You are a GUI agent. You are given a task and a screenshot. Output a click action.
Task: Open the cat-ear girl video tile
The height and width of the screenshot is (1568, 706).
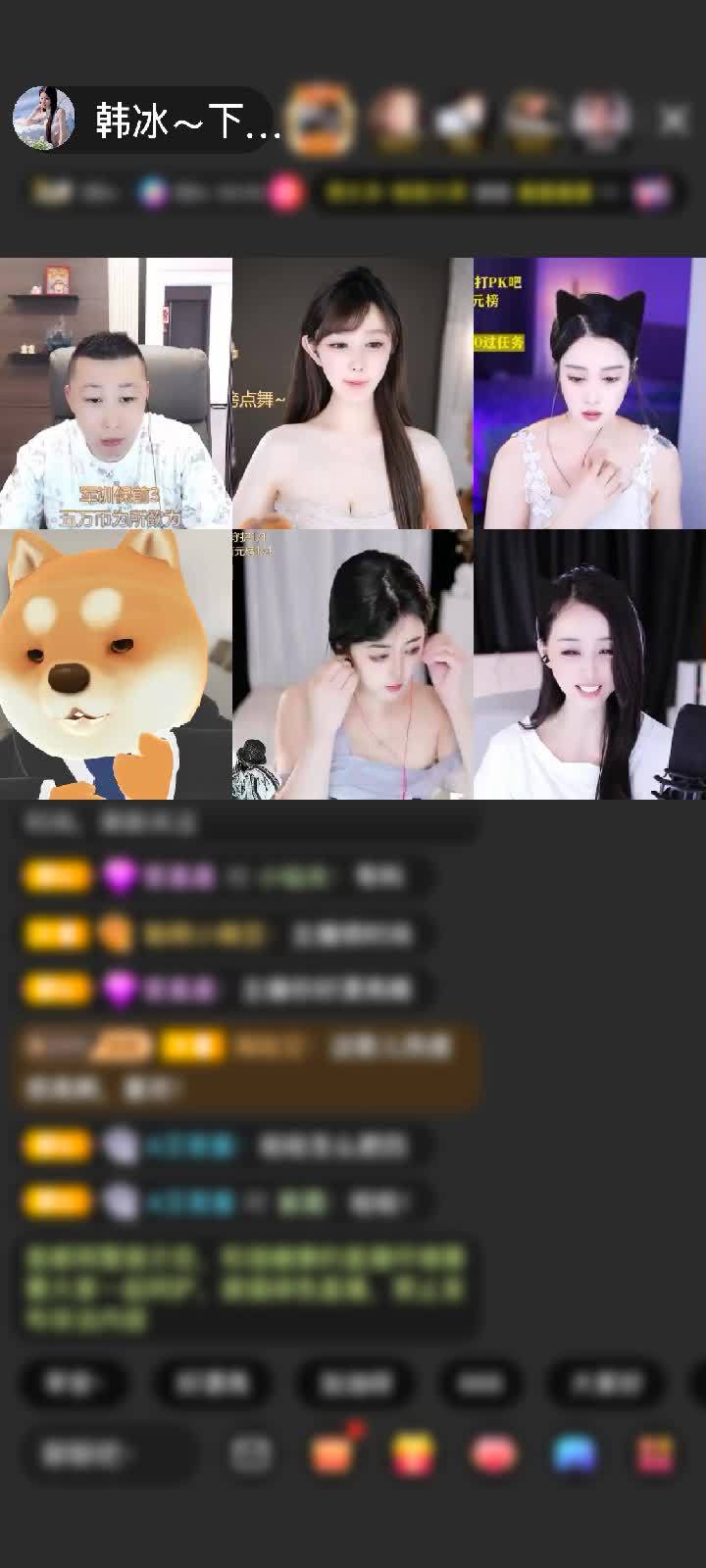point(589,394)
